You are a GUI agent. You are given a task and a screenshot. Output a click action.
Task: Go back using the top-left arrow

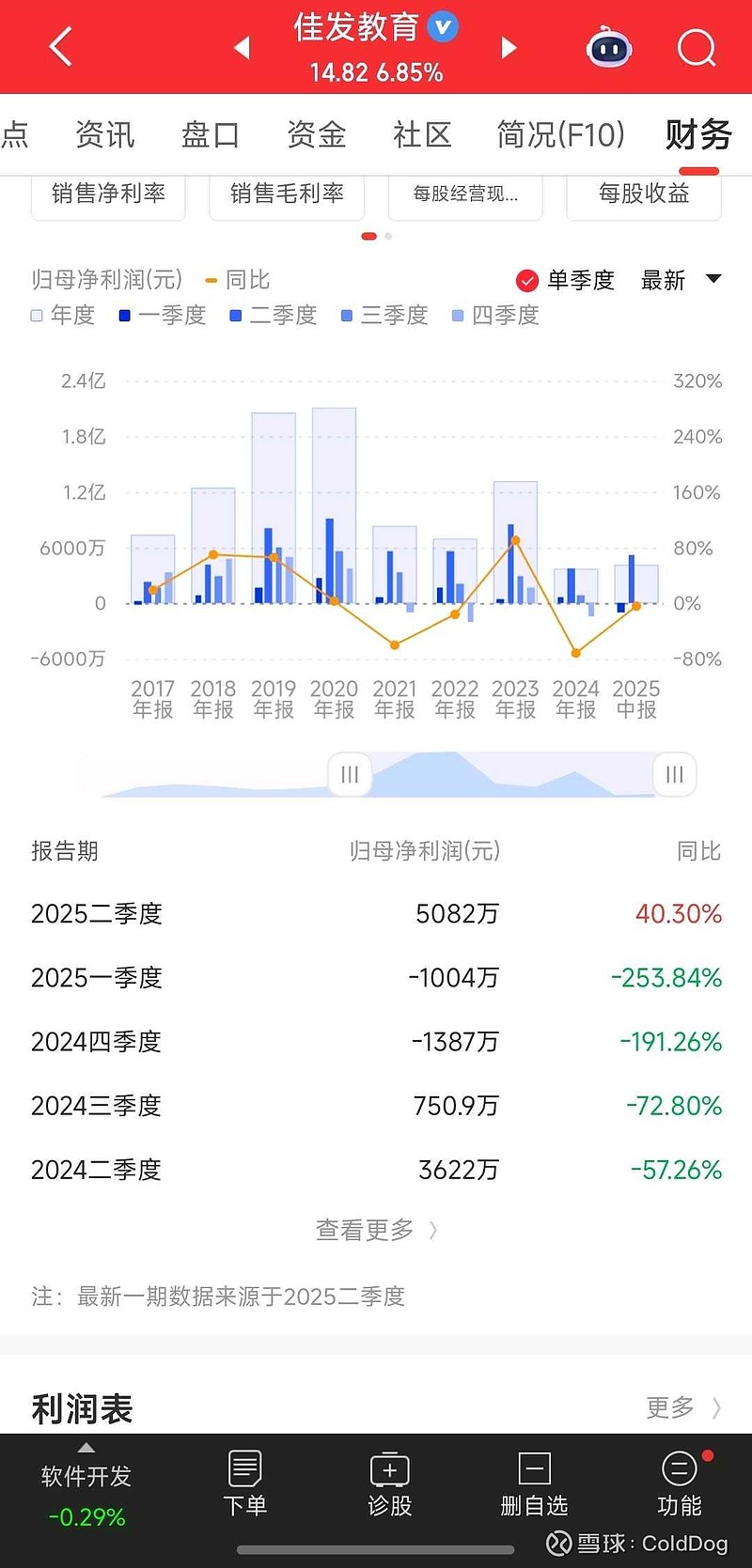click(60, 47)
